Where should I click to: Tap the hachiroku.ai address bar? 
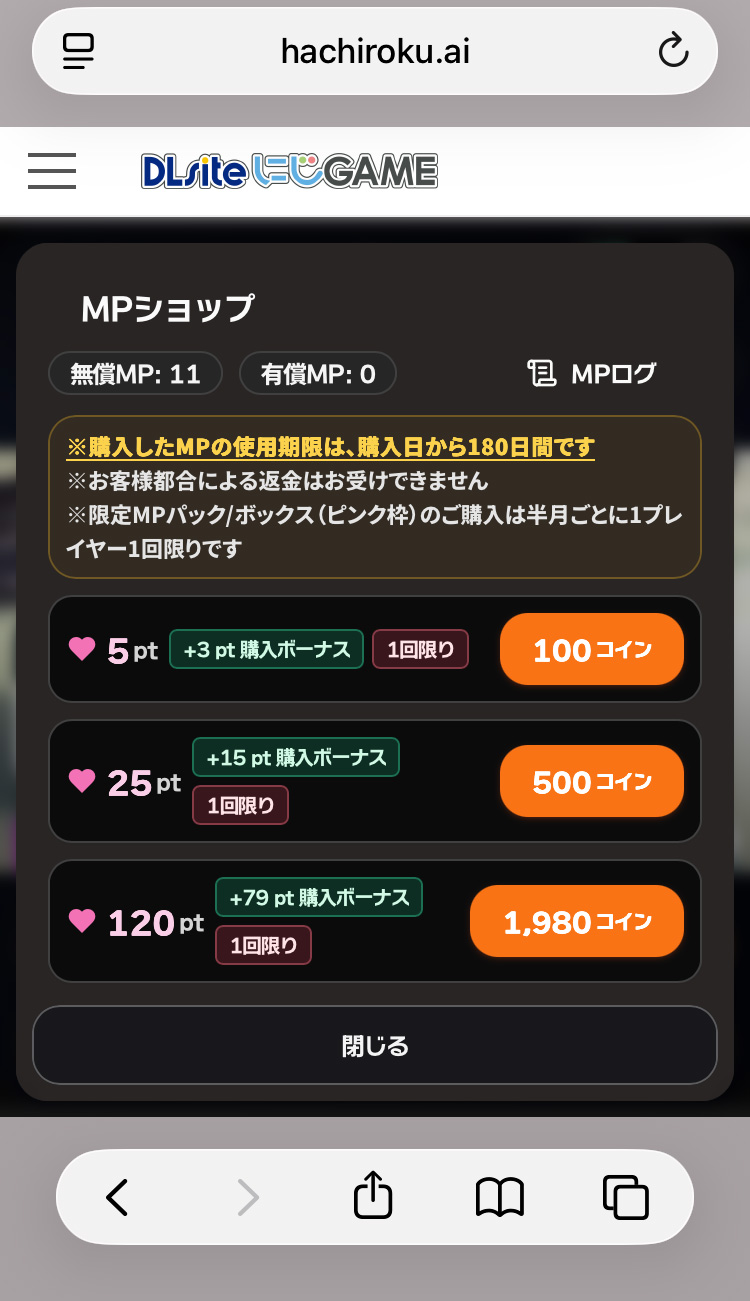pos(375,51)
